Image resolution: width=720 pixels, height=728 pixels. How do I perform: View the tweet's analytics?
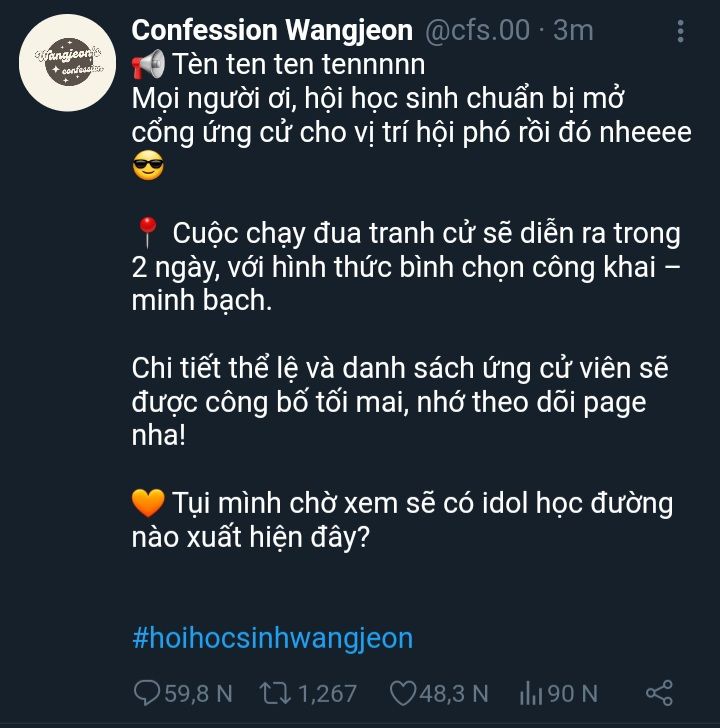(x=530, y=692)
